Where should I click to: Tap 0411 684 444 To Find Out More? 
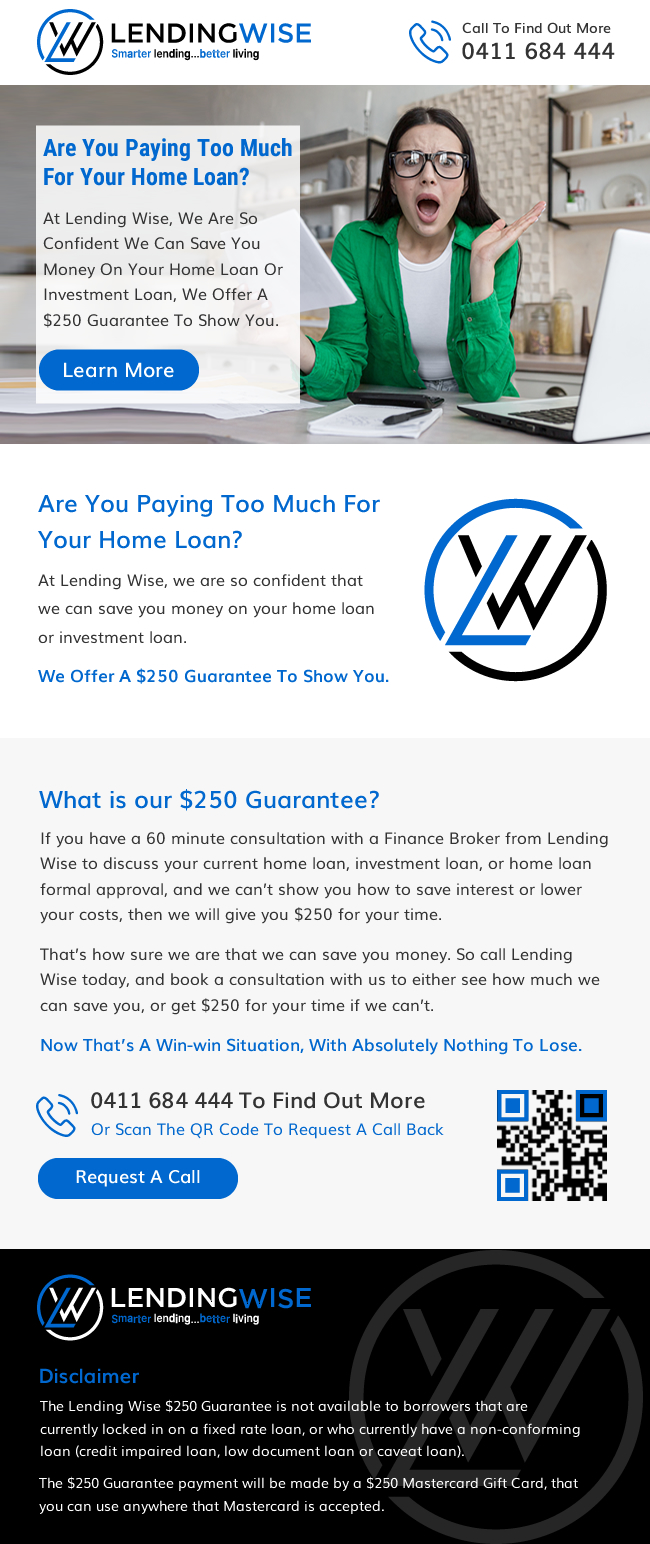tap(257, 1101)
